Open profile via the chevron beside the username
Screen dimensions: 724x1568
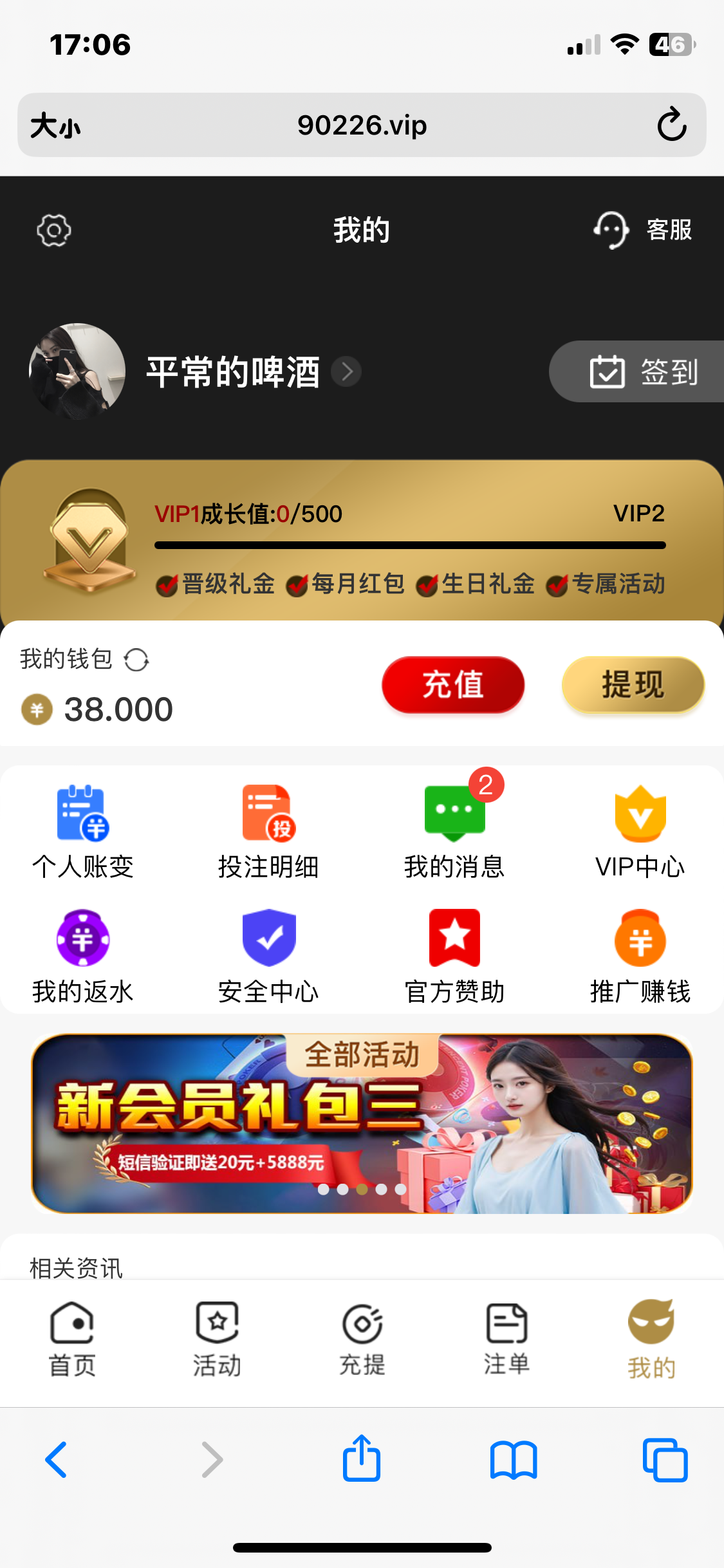click(346, 371)
